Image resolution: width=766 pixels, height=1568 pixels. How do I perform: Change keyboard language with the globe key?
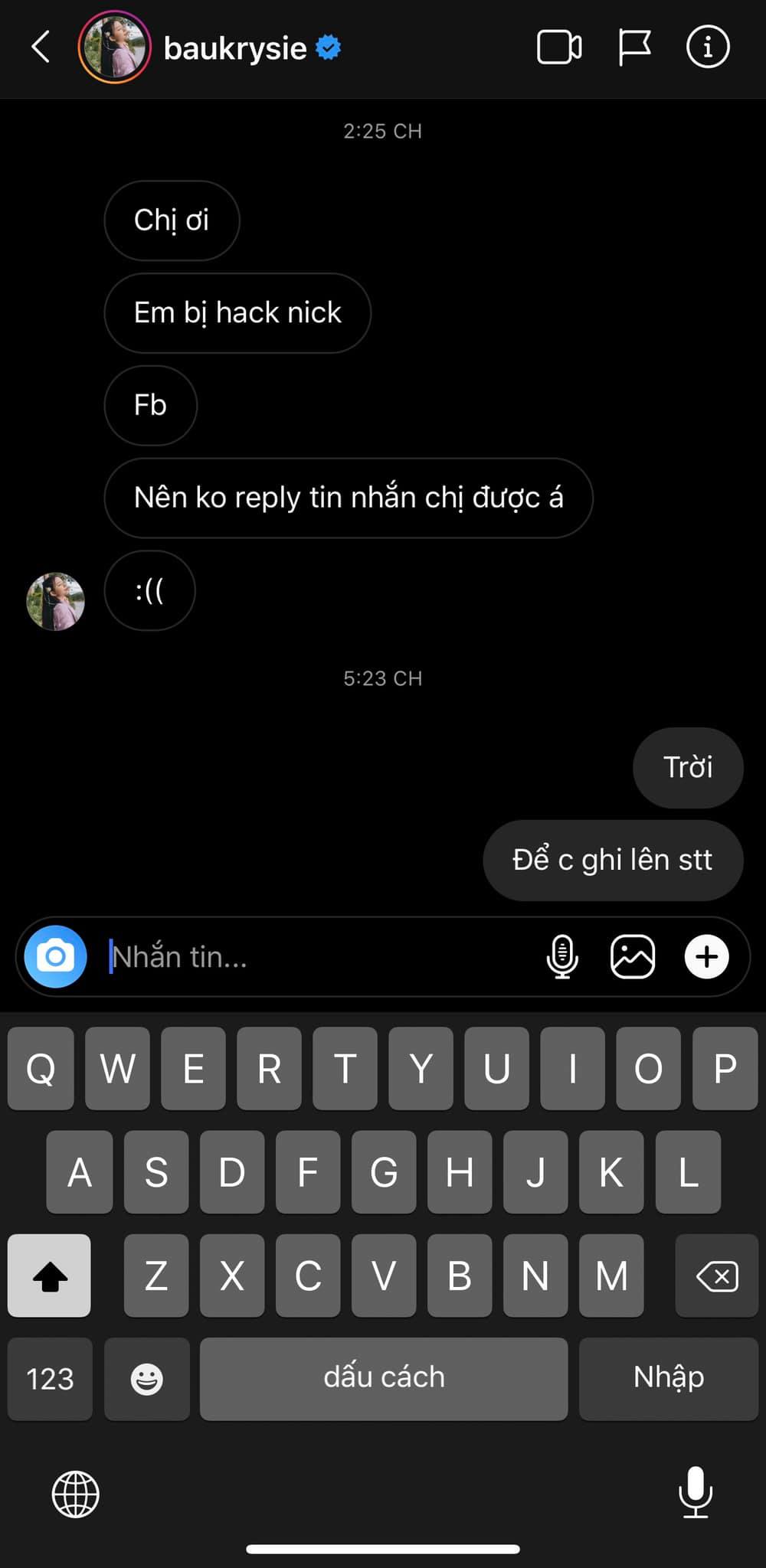[x=75, y=1494]
